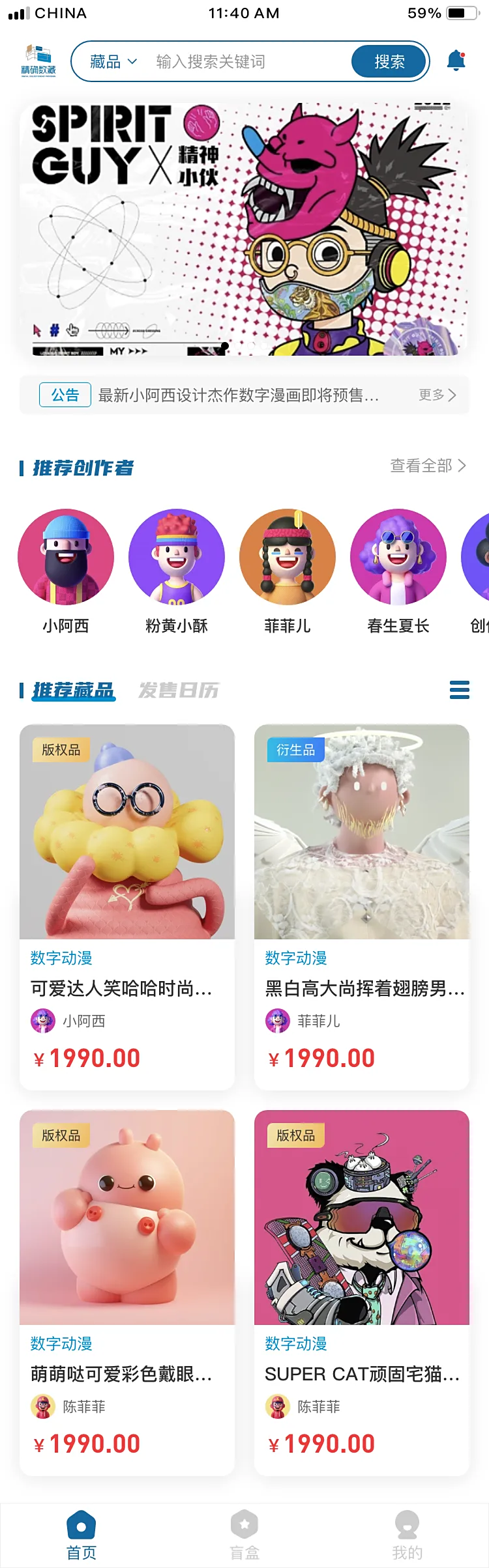Open the 可爱达人笑哈哈时尚 collectible card
The image size is (489, 1568).
(x=127, y=905)
